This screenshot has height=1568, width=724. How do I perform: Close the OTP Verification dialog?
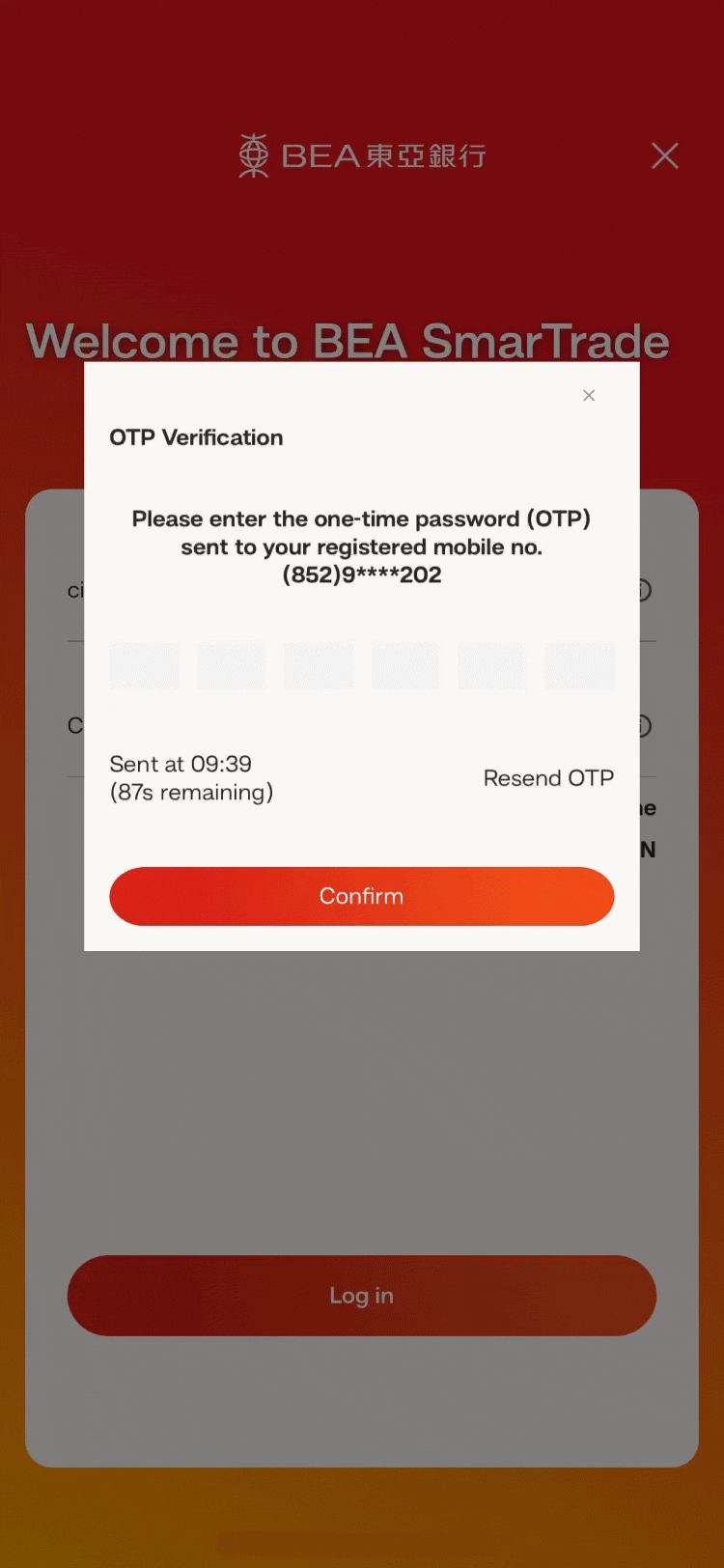point(589,396)
